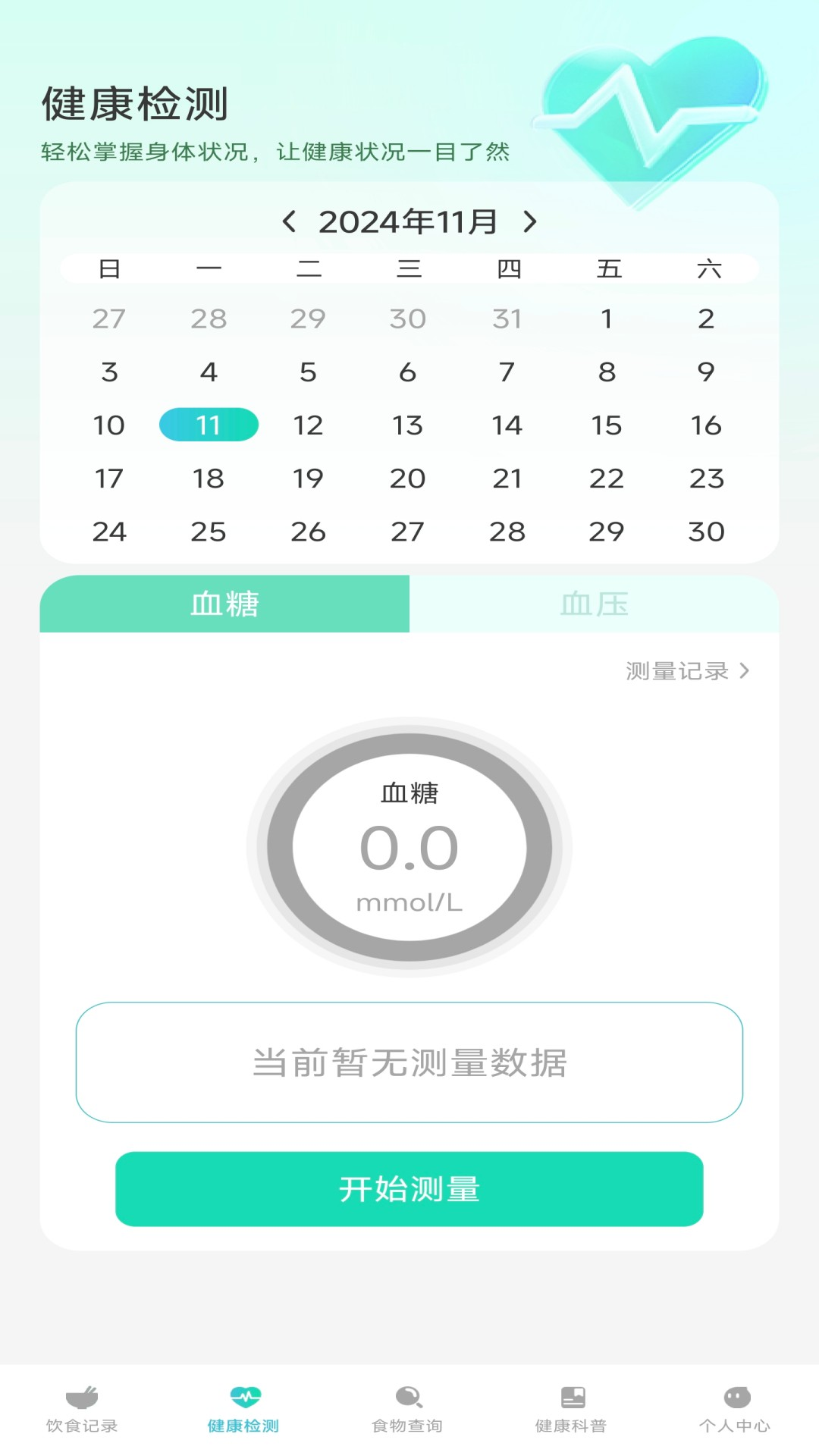Go to the 食物查询 tab

pos(408,1409)
